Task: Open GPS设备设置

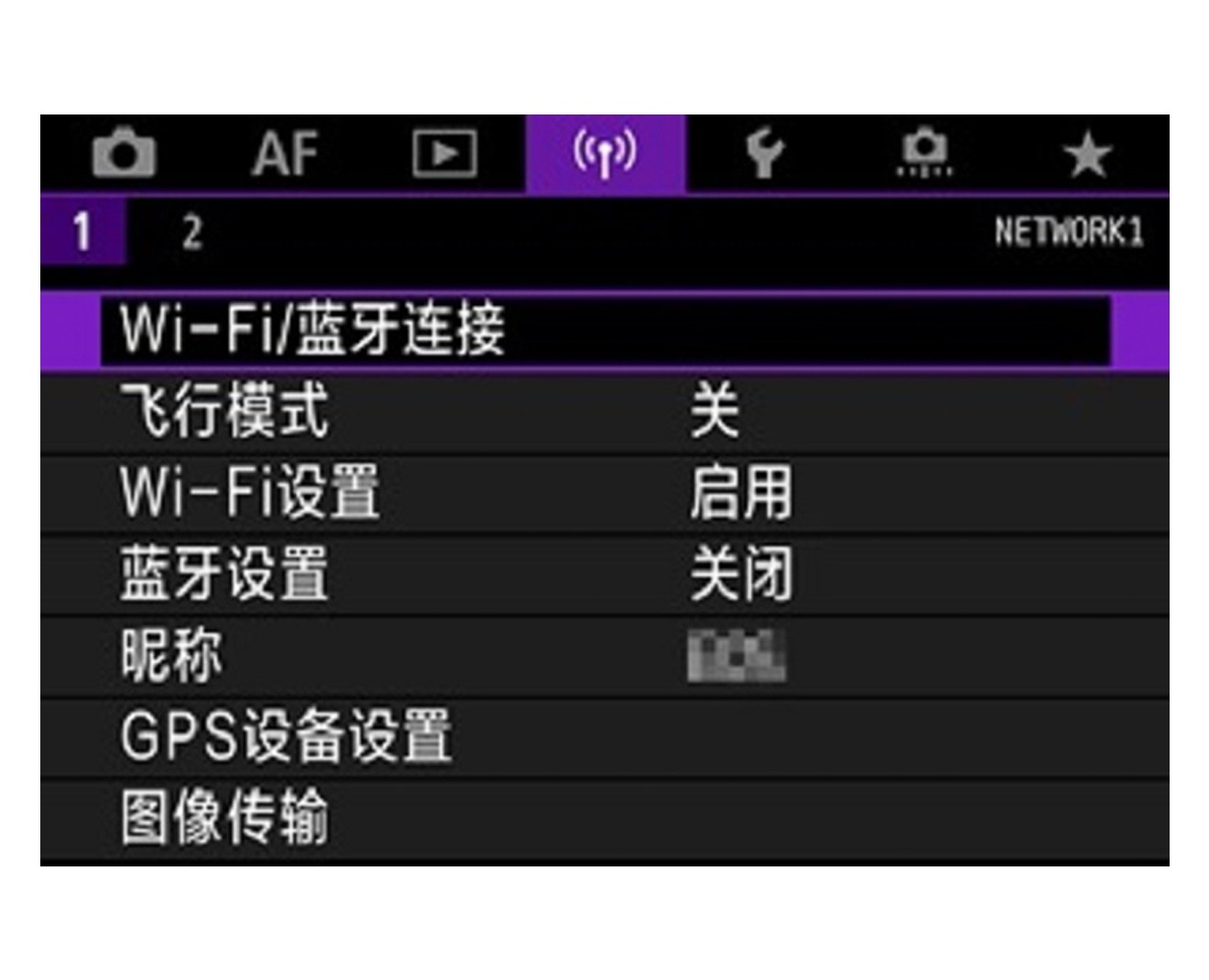Action: pos(604,736)
